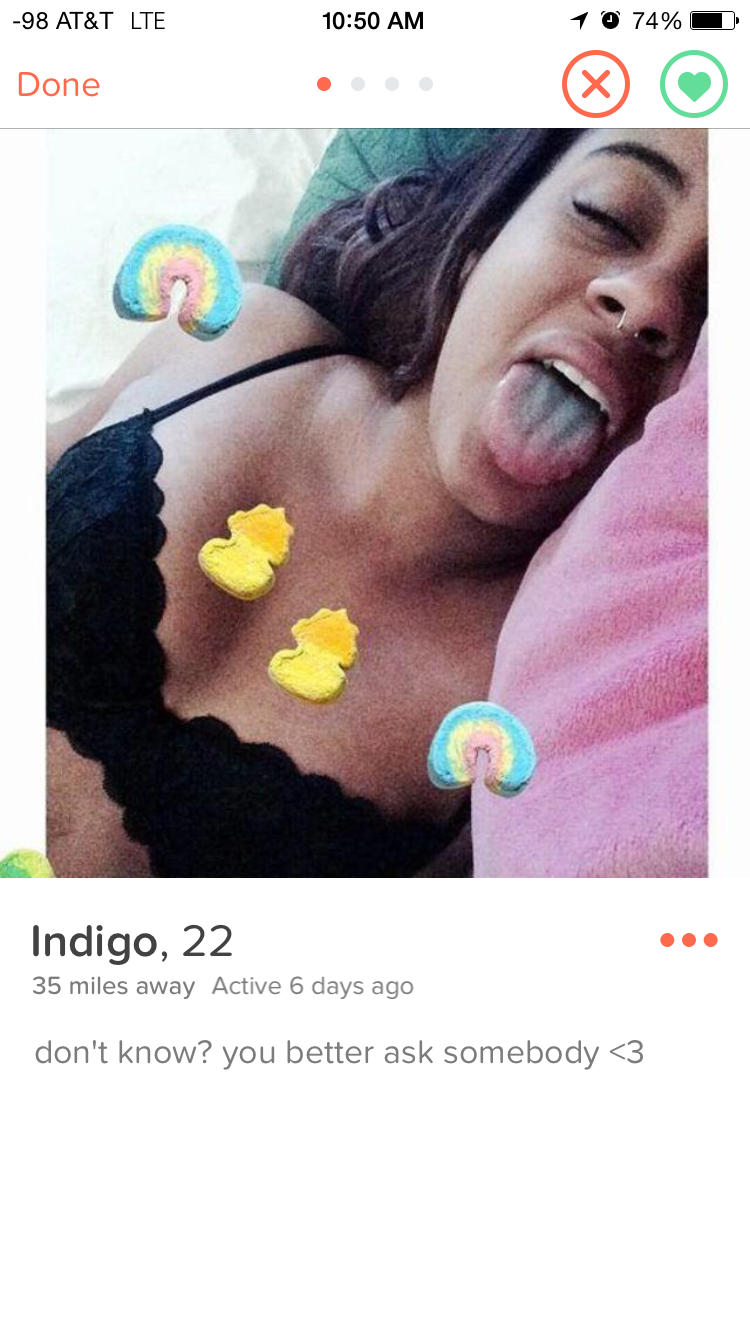Like Indigo with the green heart

tap(693, 84)
